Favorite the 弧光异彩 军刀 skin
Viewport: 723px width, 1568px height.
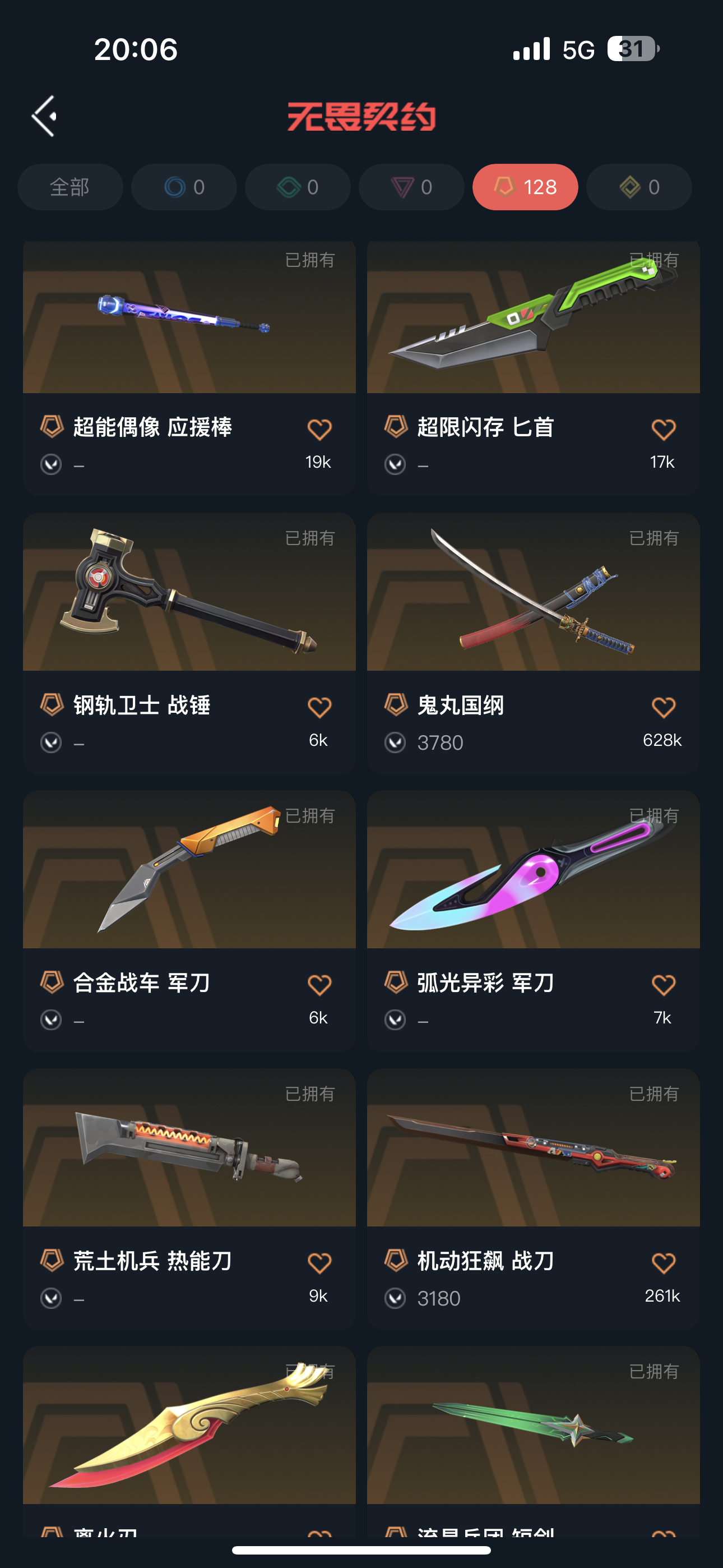click(x=662, y=985)
